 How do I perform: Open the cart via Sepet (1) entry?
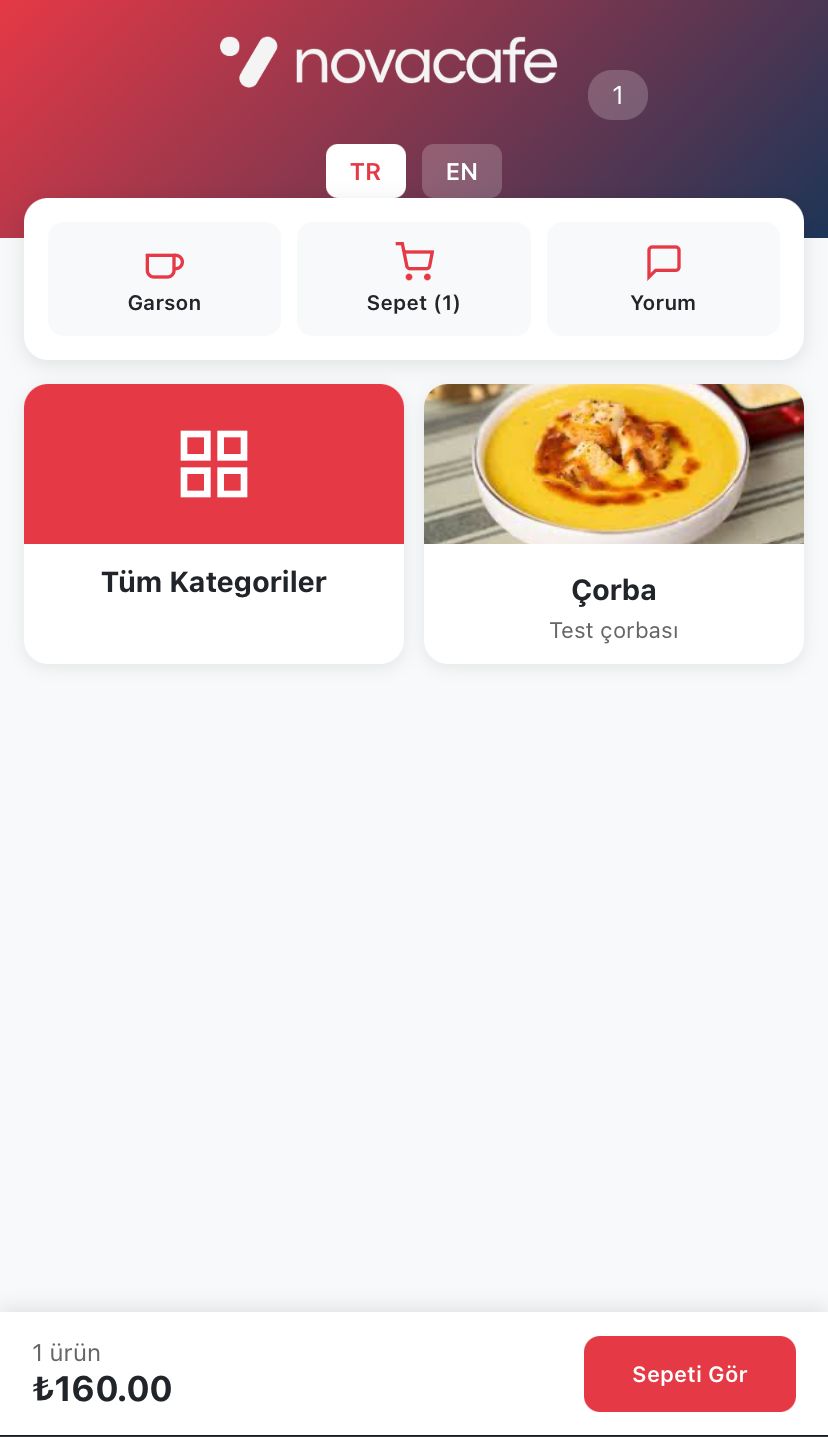click(414, 278)
